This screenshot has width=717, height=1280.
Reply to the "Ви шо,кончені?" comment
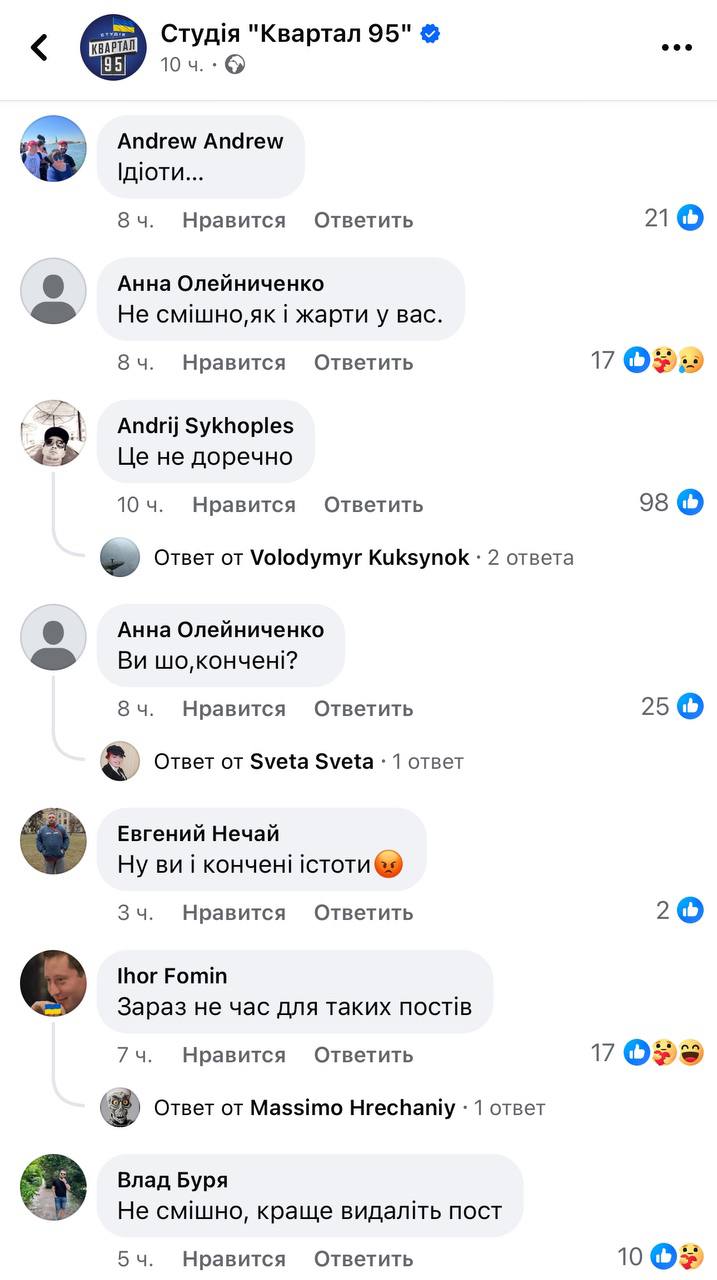click(363, 709)
